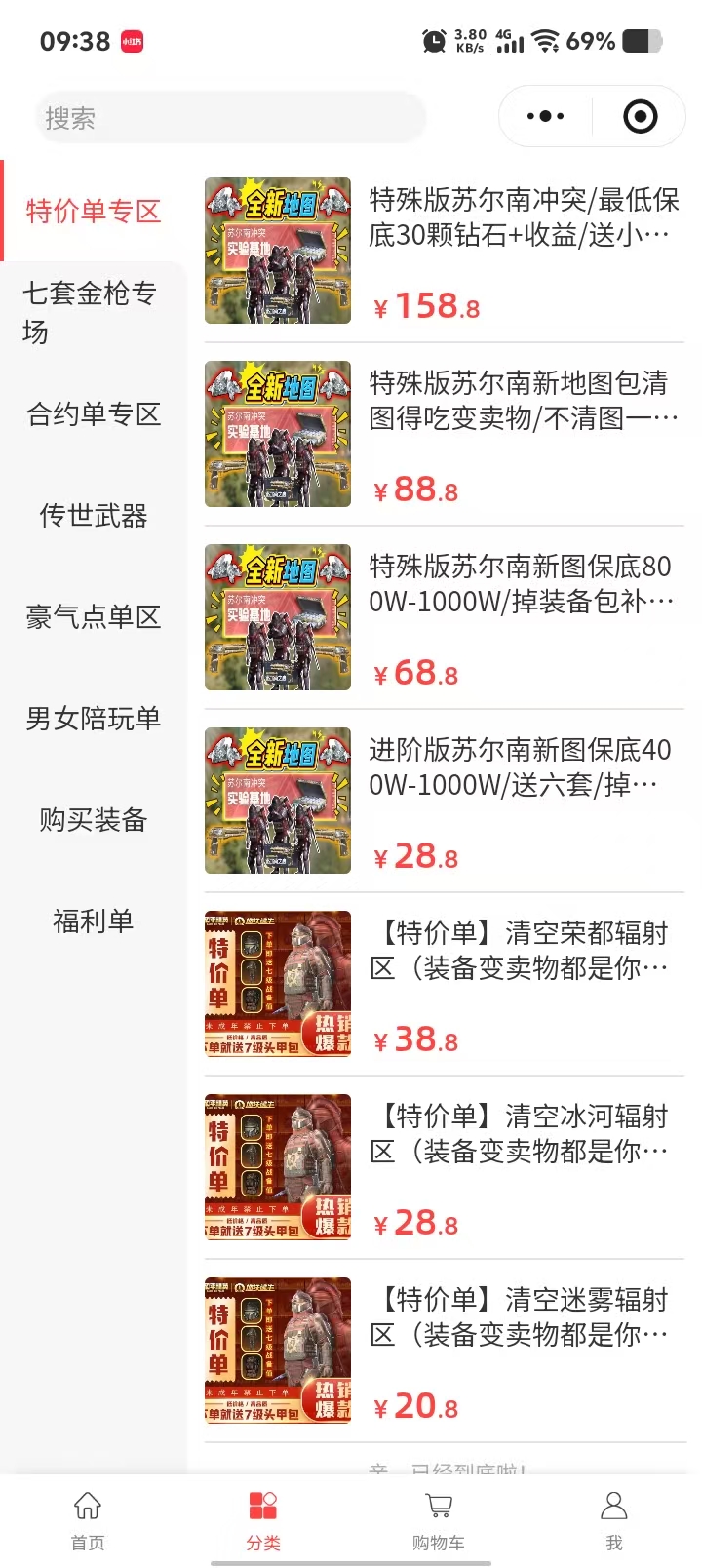Select the 七套金枪专场 category
702x1568 pixels.
(91, 312)
